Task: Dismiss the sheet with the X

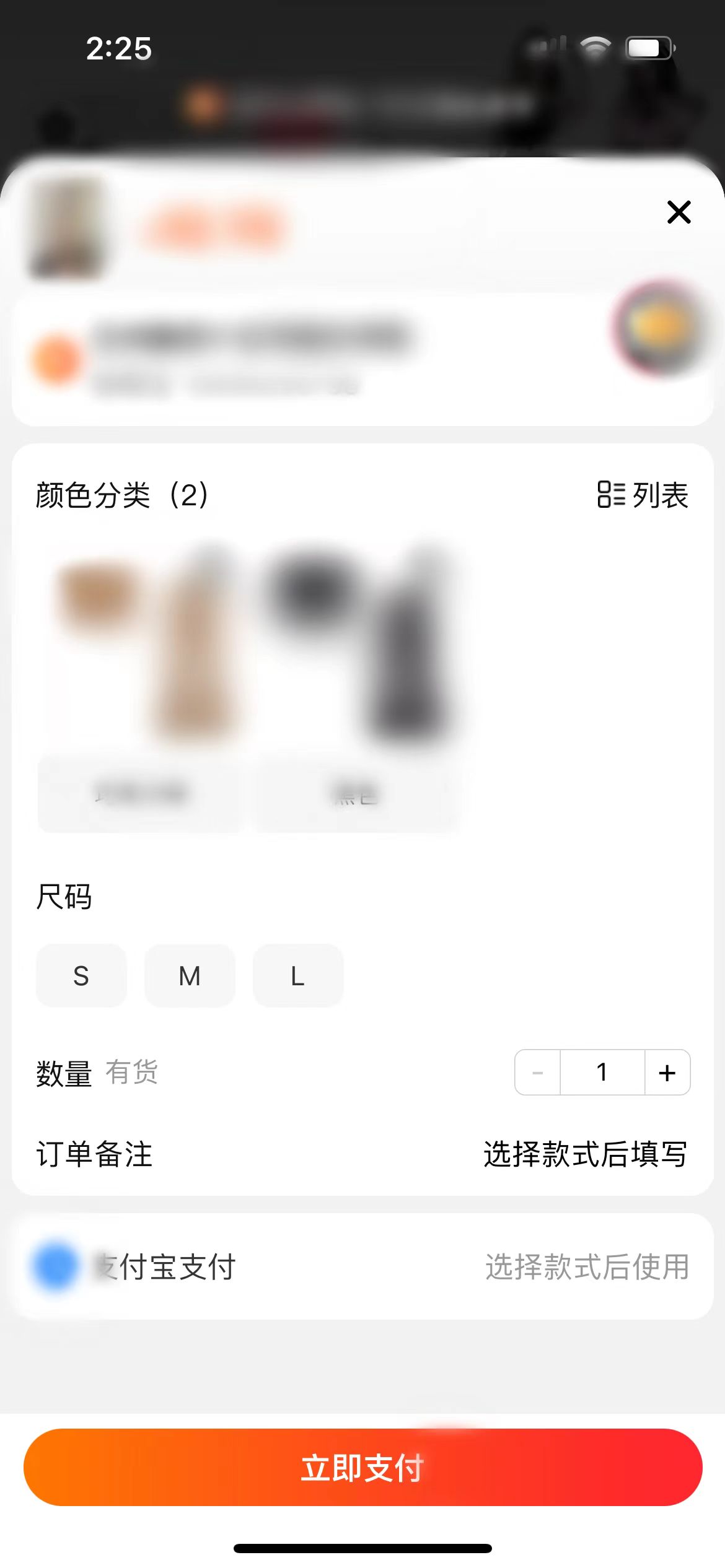Action: [679, 212]
